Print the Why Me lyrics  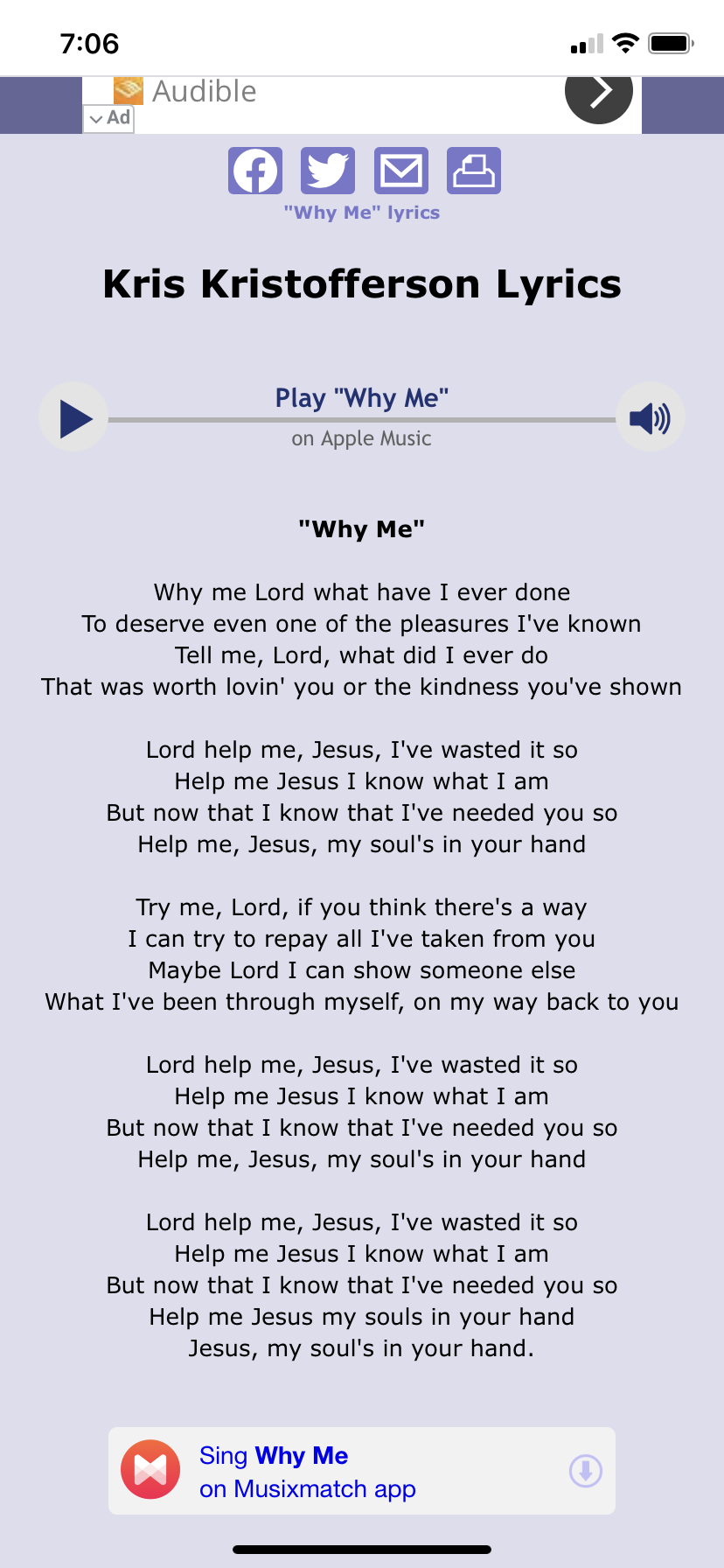tap(474, 171)
